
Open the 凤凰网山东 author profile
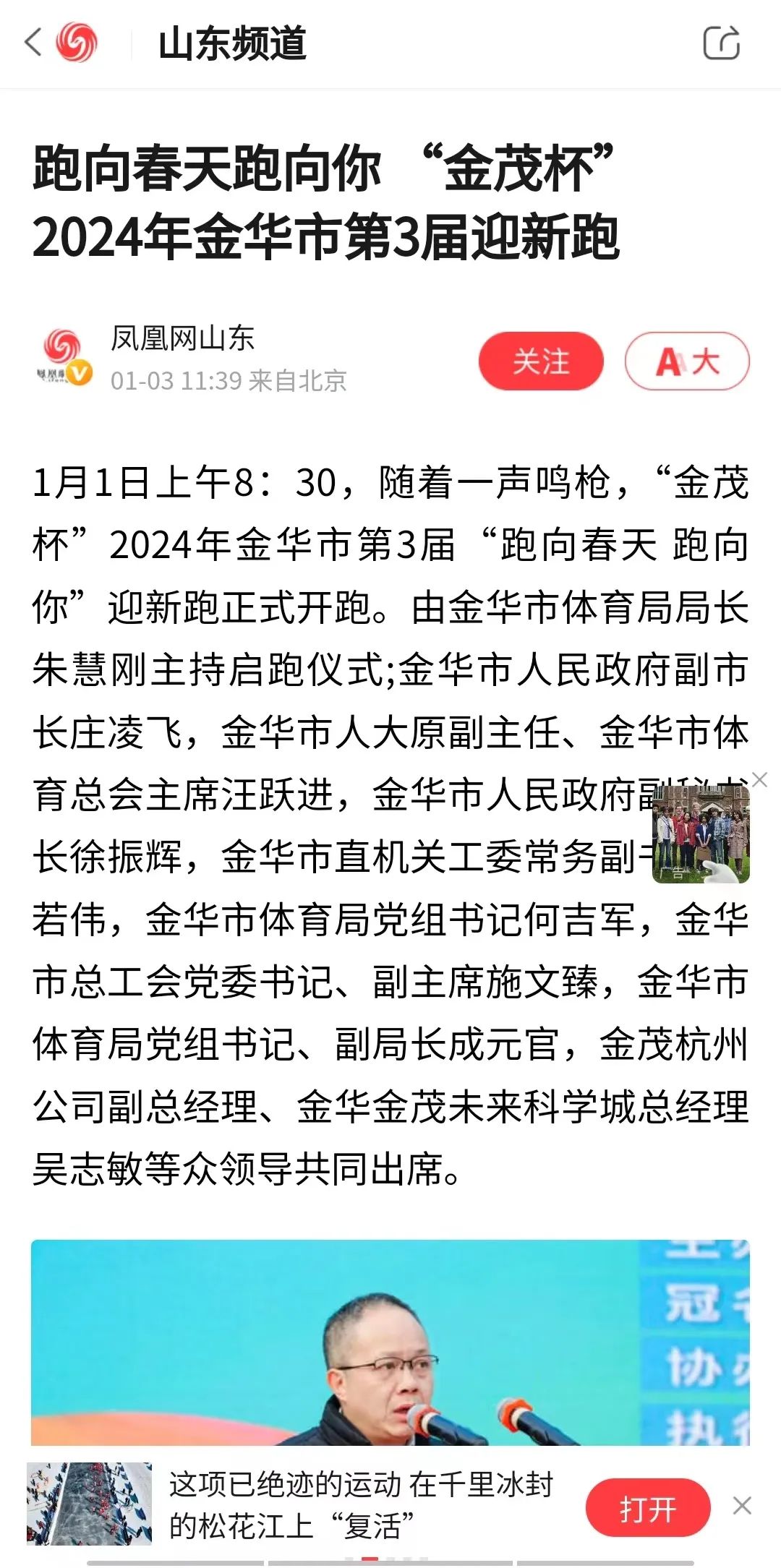[181, 338]
